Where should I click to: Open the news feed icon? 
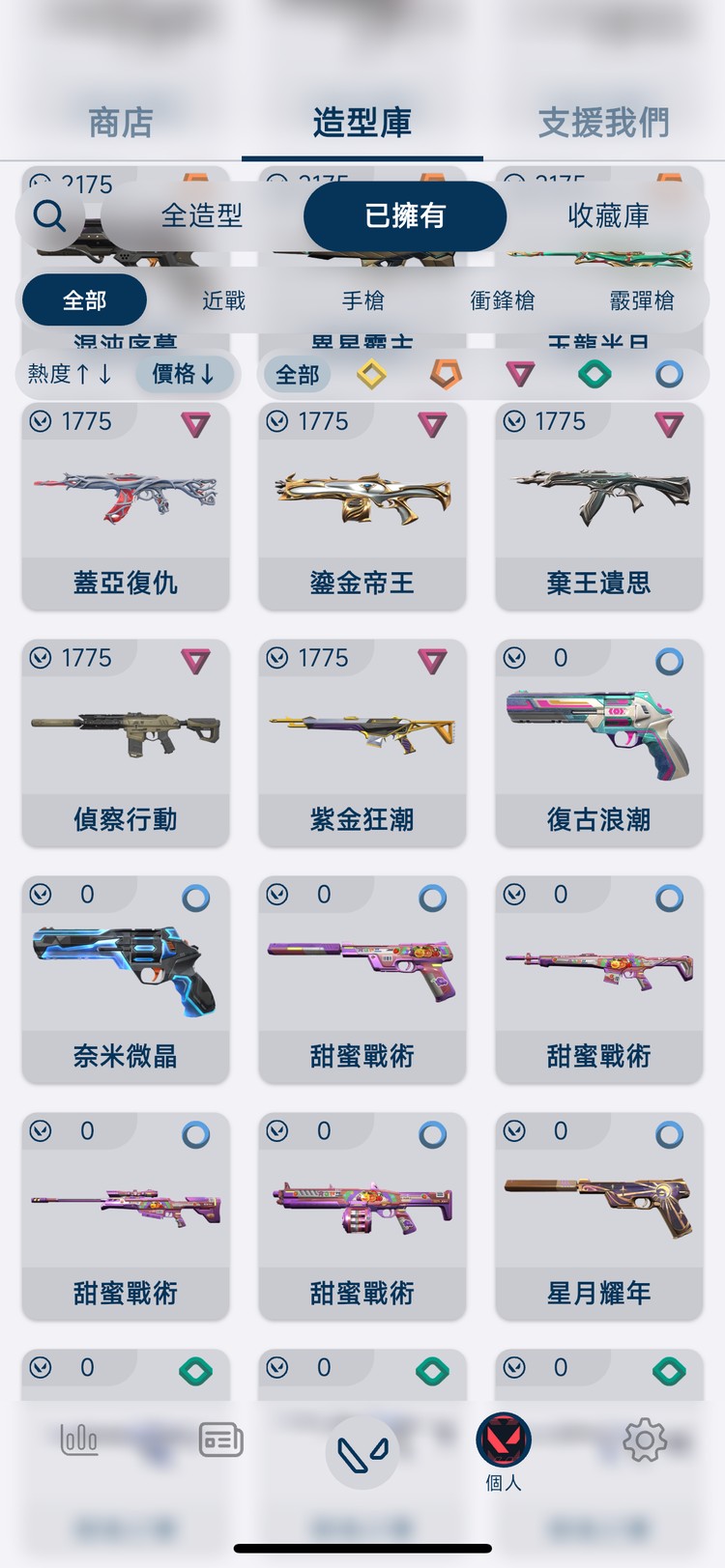pos(219,1439)
